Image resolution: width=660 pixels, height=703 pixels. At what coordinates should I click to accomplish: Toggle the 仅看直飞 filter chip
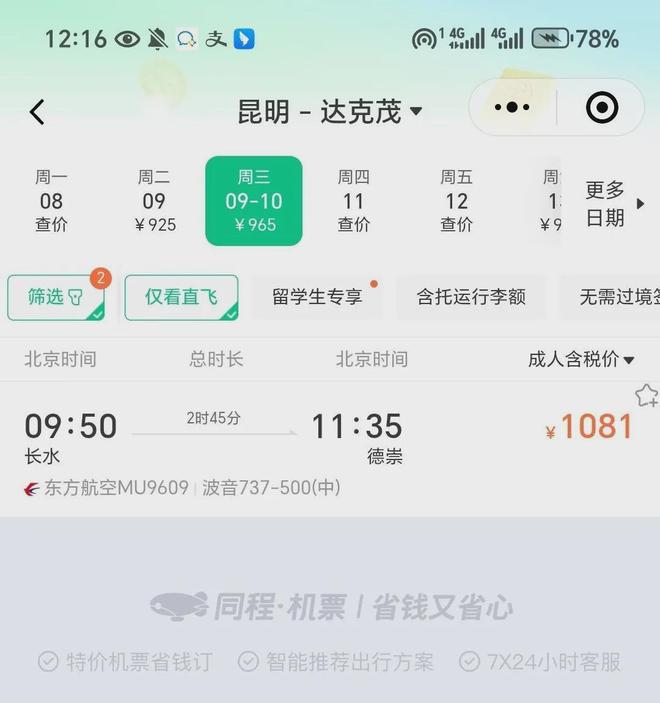[181, 297]
